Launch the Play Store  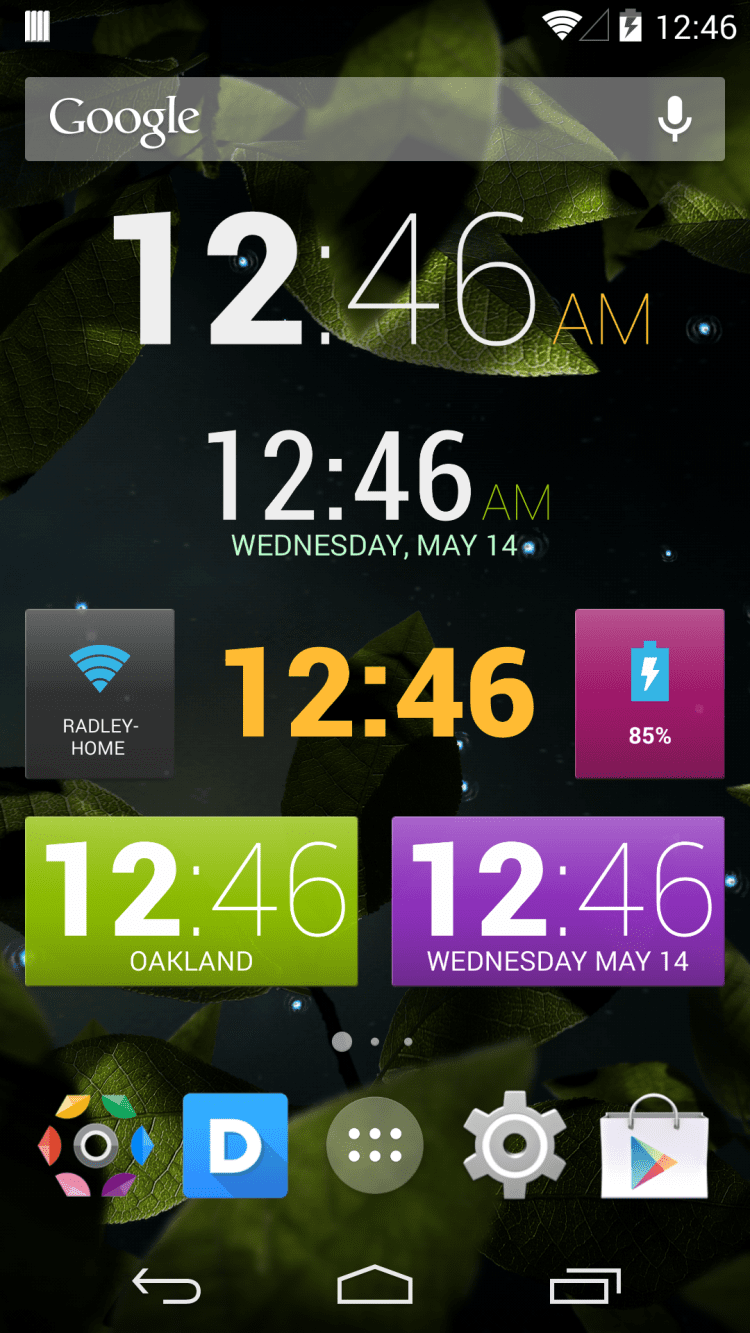pyautogui.click(x=654, y=1145)
